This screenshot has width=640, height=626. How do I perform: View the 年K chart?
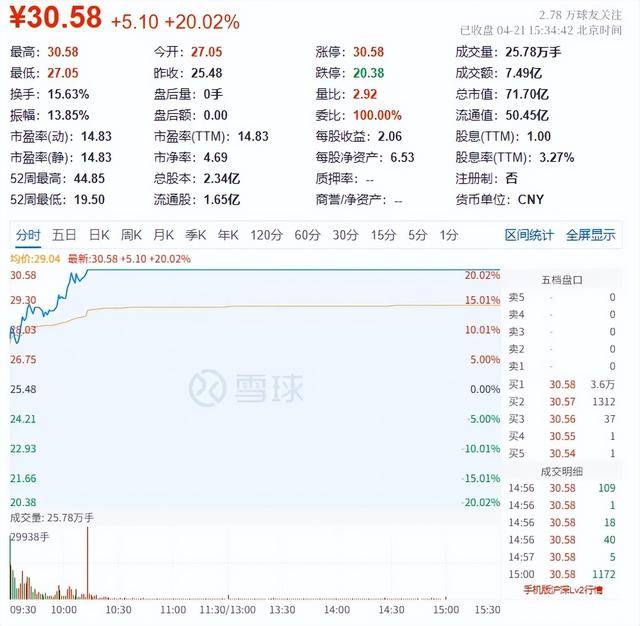tap(228, 235)
